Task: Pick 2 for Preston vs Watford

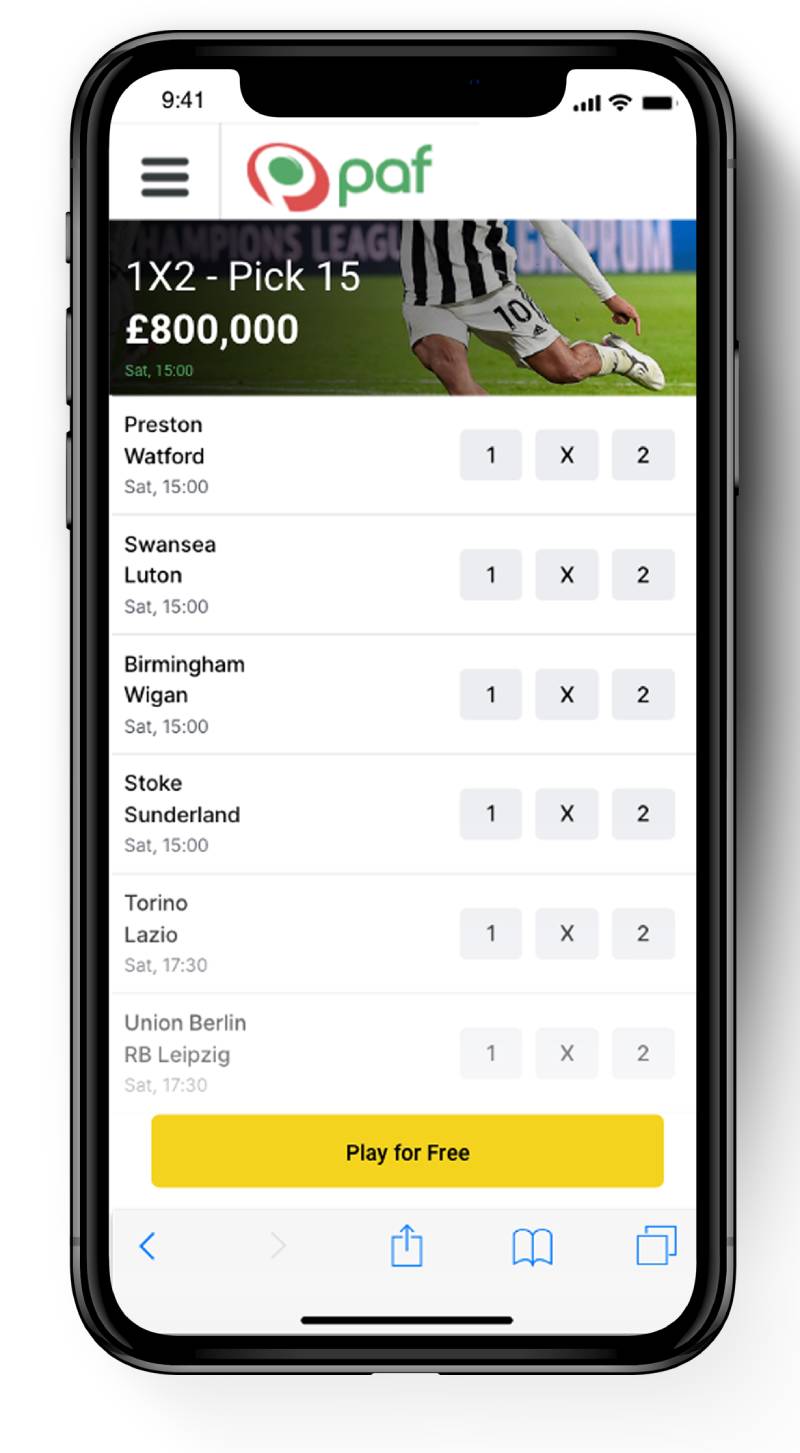Action: [x=643, y=455]
